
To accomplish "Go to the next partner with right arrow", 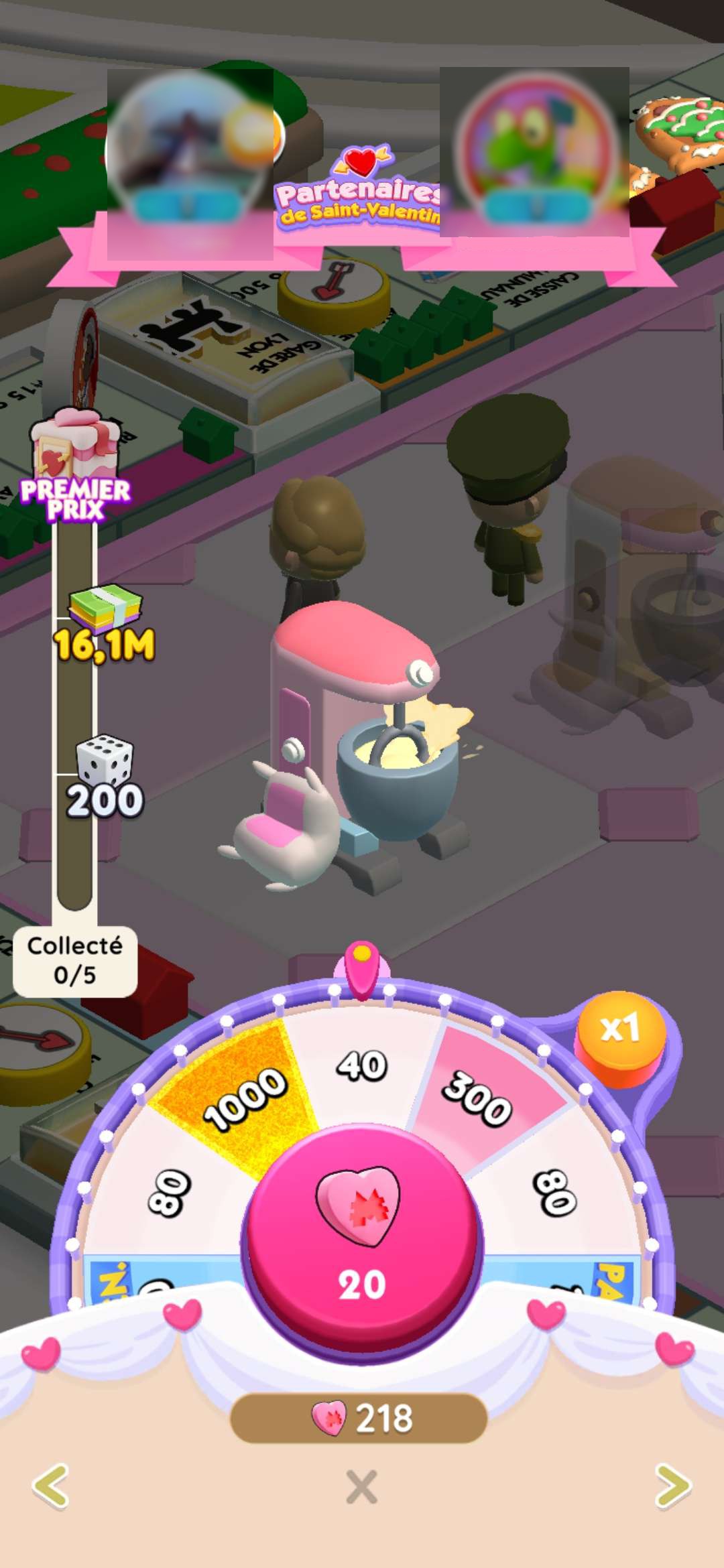I will tap(673, 1486).
